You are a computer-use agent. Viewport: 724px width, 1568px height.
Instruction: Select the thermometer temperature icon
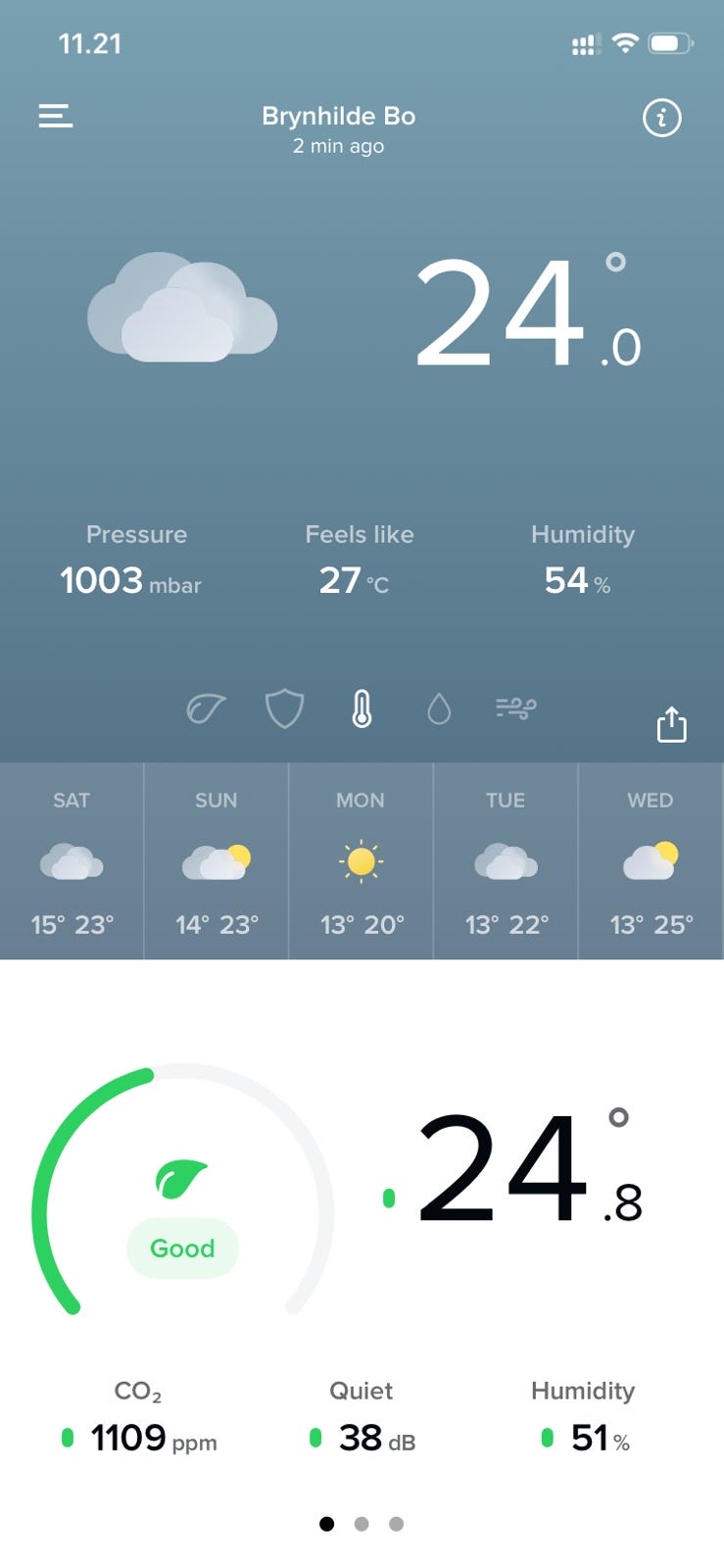pyautogui.click(x=362, y=709)
